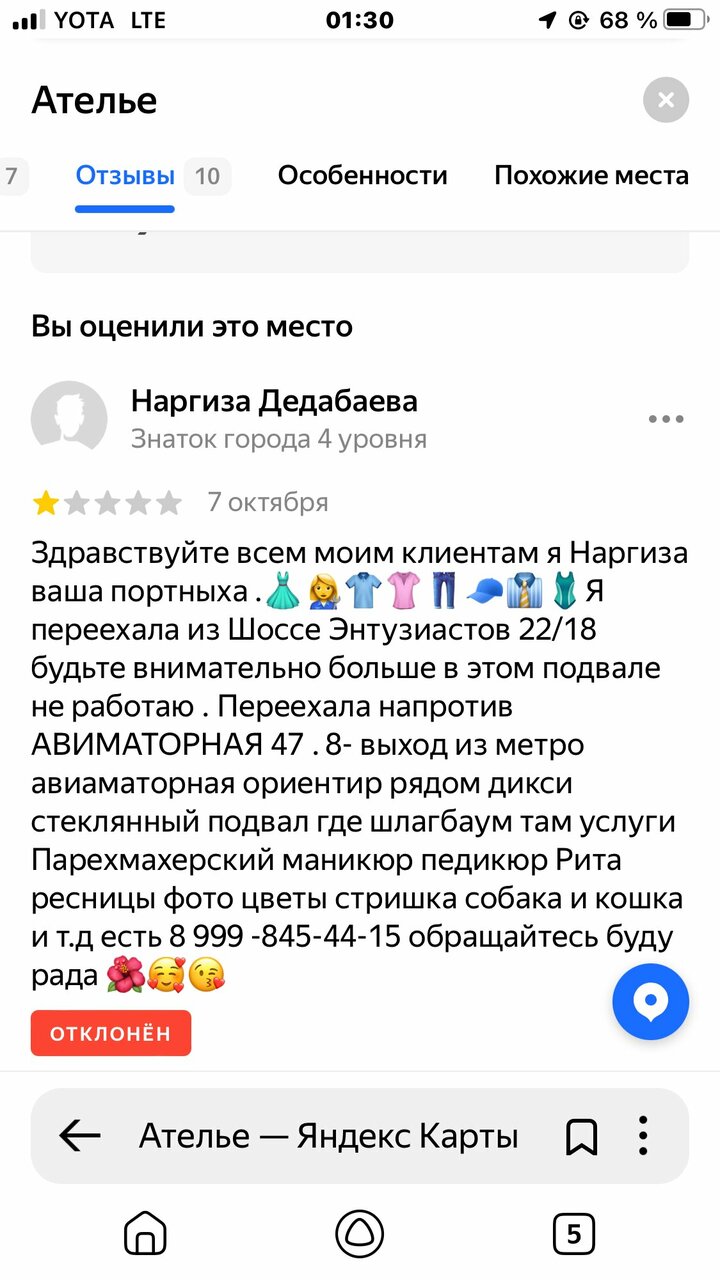Go back in the browser

[x=80, y=1136]
